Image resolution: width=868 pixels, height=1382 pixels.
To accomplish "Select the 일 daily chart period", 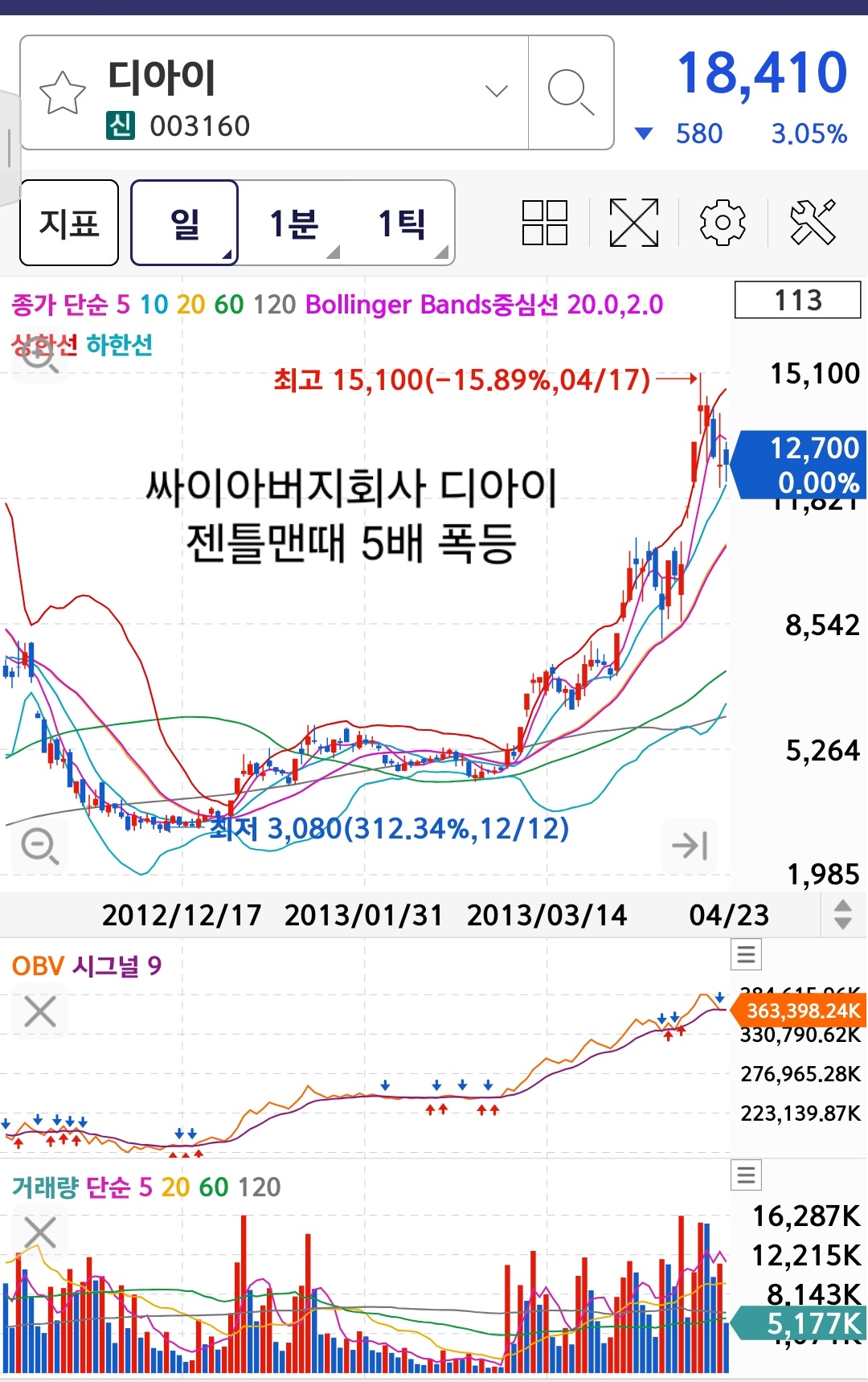I will (185, 223).
